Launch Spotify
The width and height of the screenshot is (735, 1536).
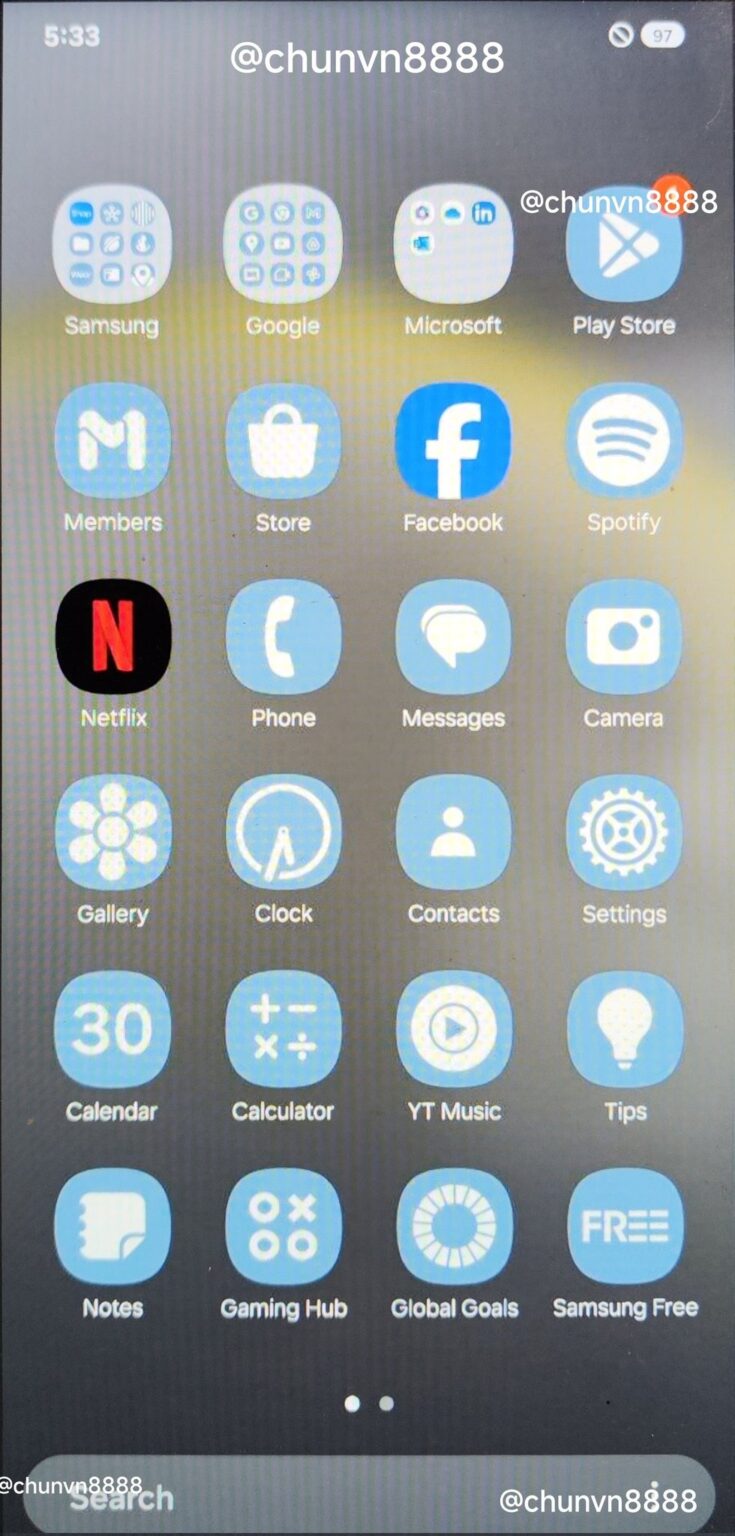(x=624, y=440)
